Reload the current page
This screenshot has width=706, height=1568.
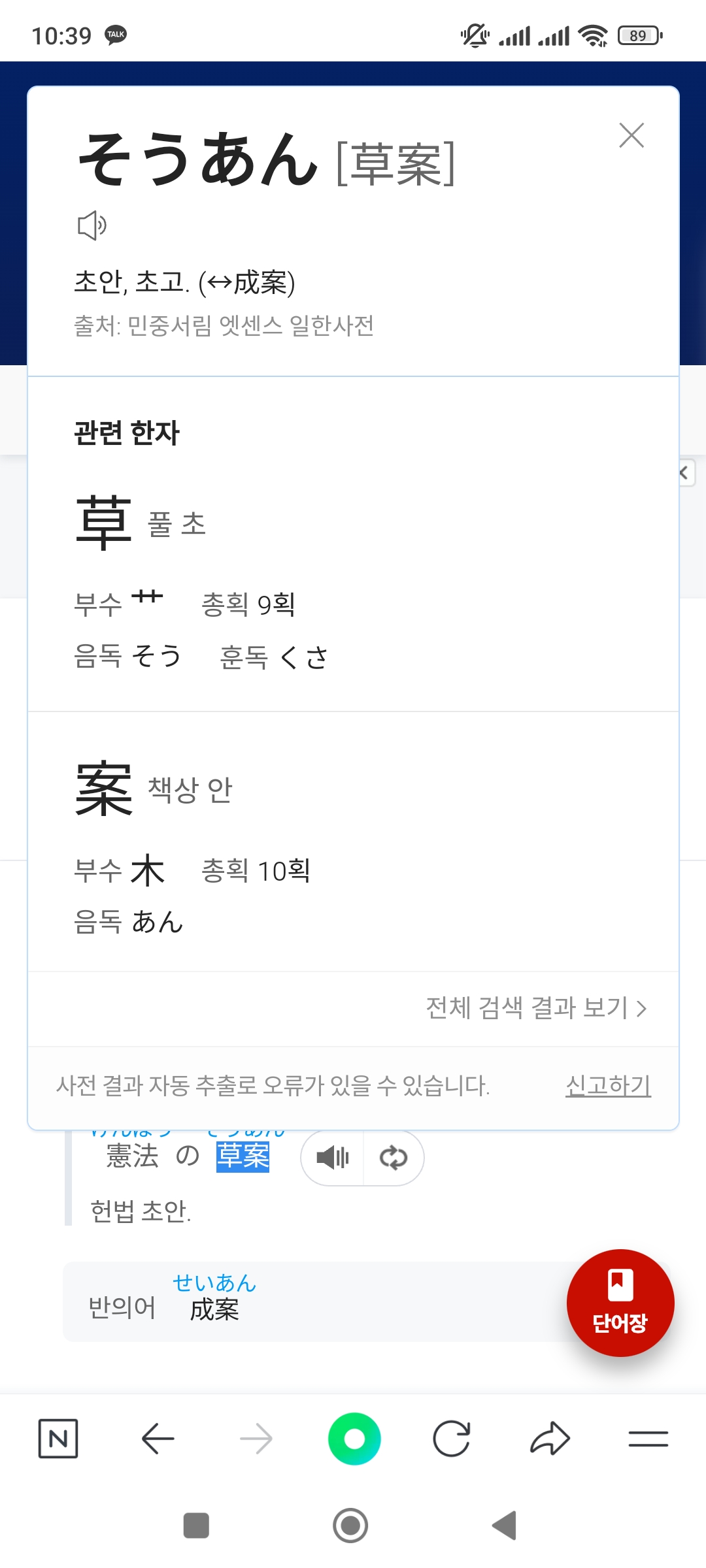click(452, 1439)
